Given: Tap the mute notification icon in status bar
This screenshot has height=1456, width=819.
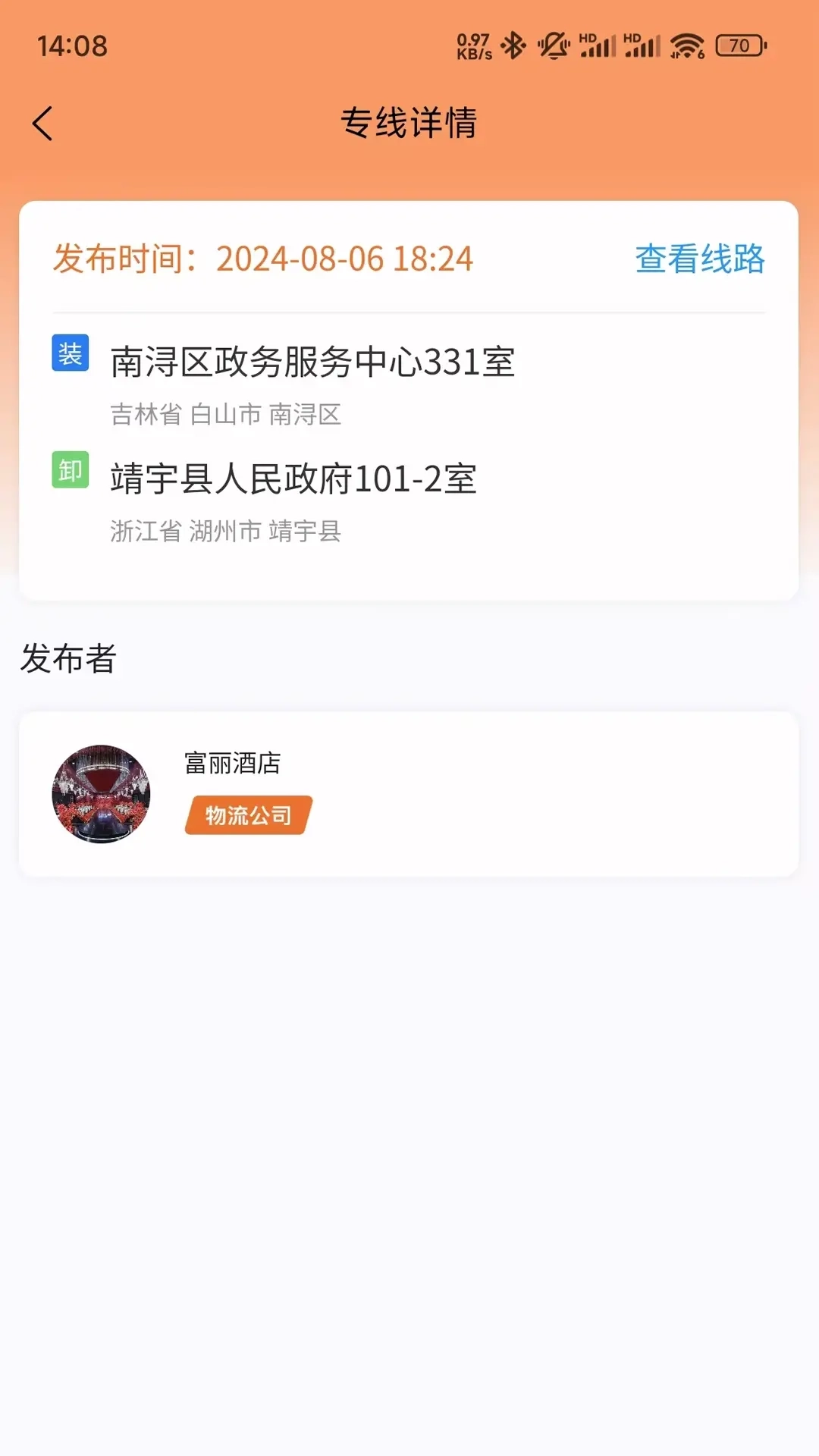Looking at the screenshot, I should (x=553, y=45).
